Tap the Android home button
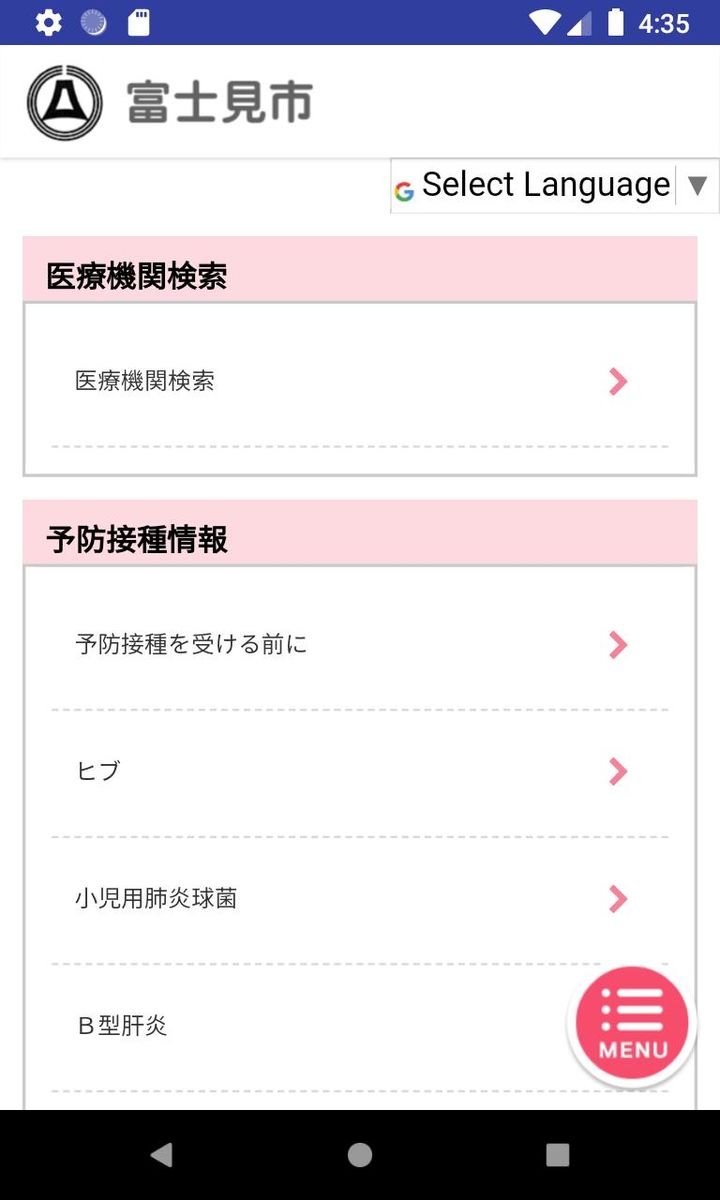 tap(360, 1155)
